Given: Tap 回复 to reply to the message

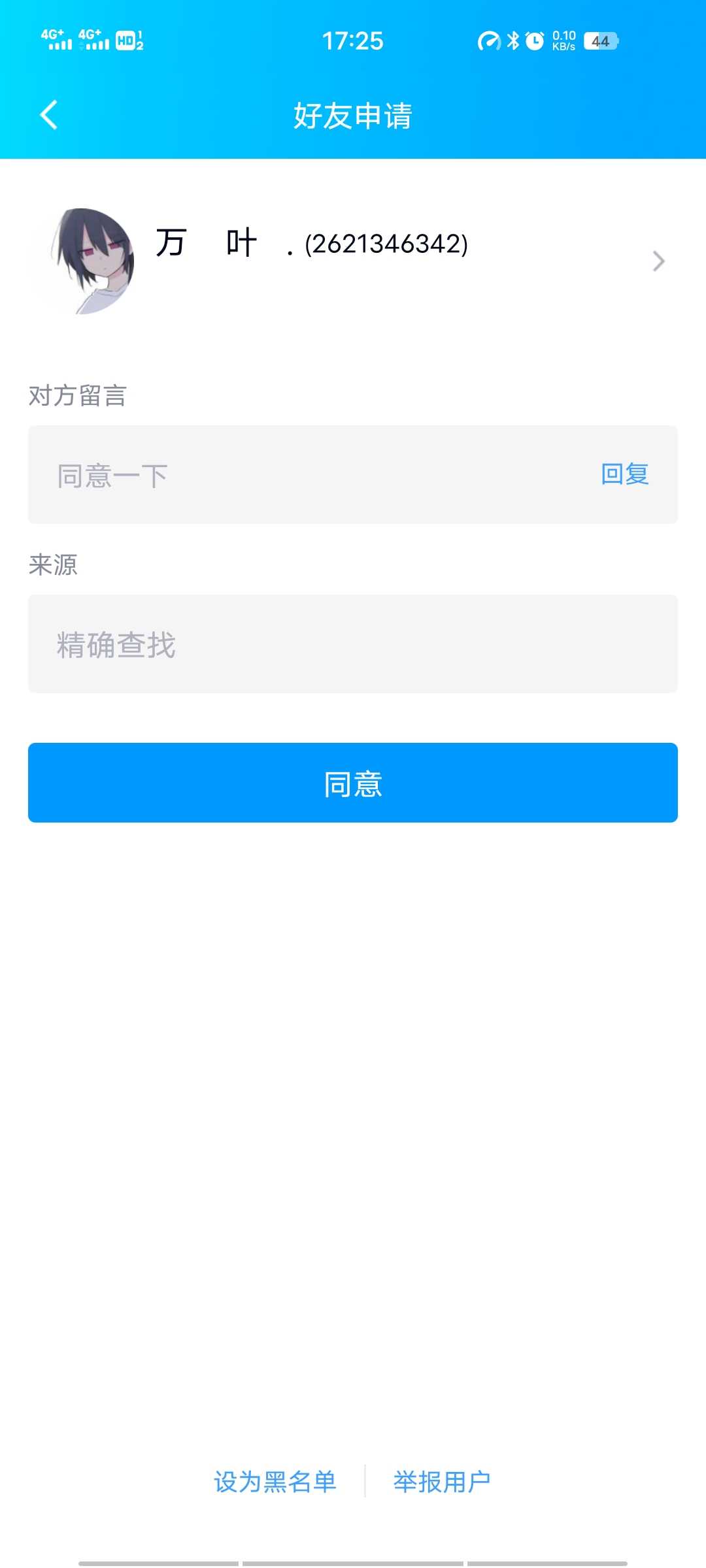Looking at the screenshot, I should [x=624, y=474].
